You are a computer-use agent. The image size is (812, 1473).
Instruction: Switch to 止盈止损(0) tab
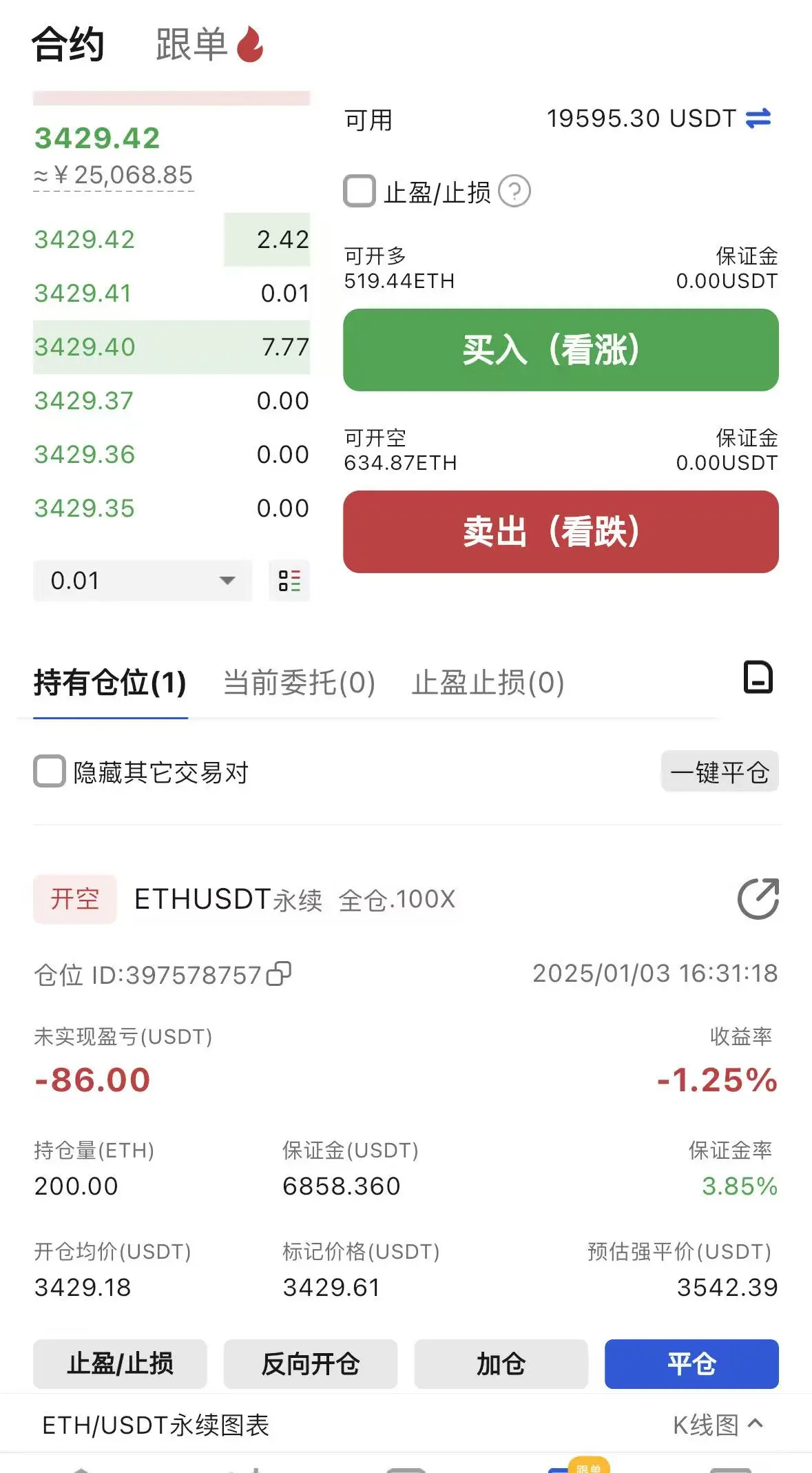coord(488,683)
